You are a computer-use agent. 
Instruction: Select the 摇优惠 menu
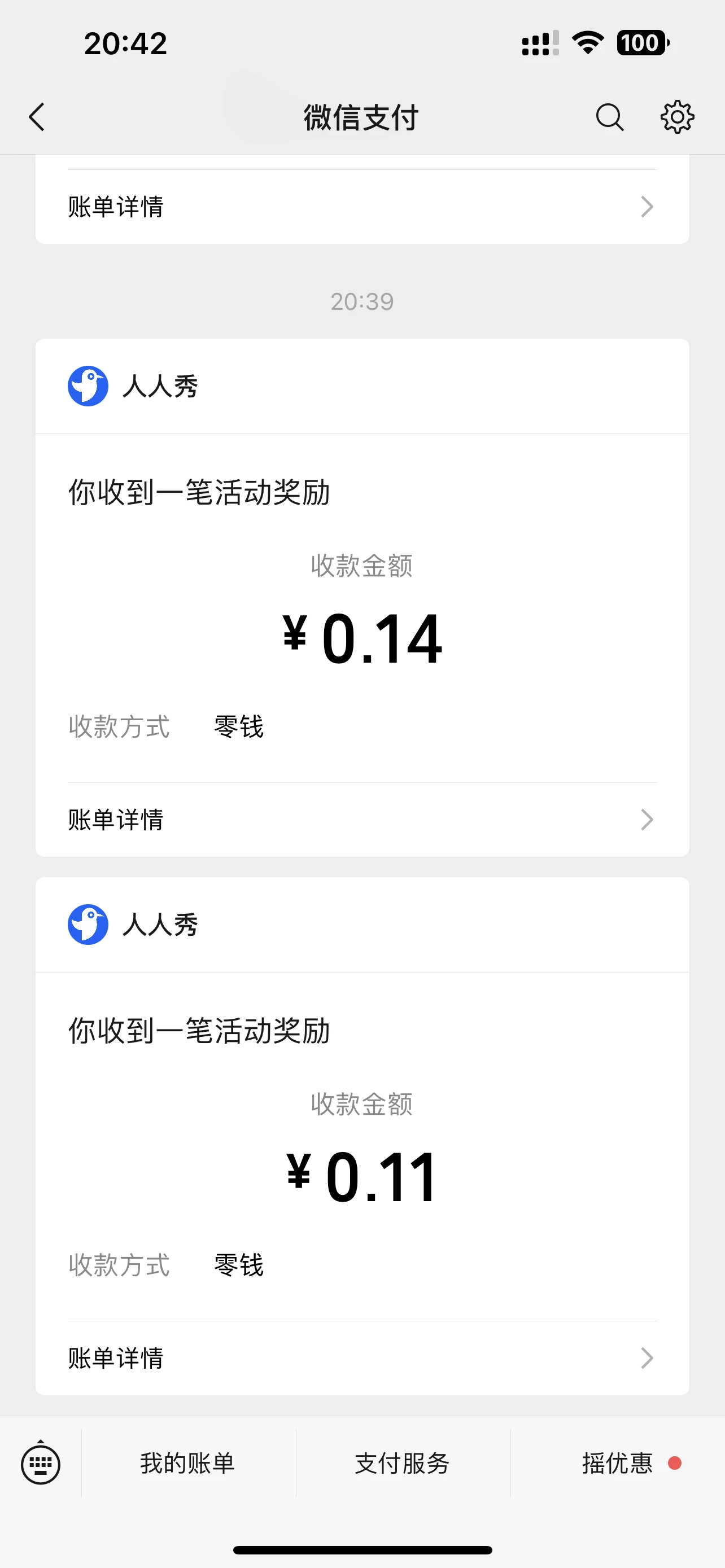617,1464
